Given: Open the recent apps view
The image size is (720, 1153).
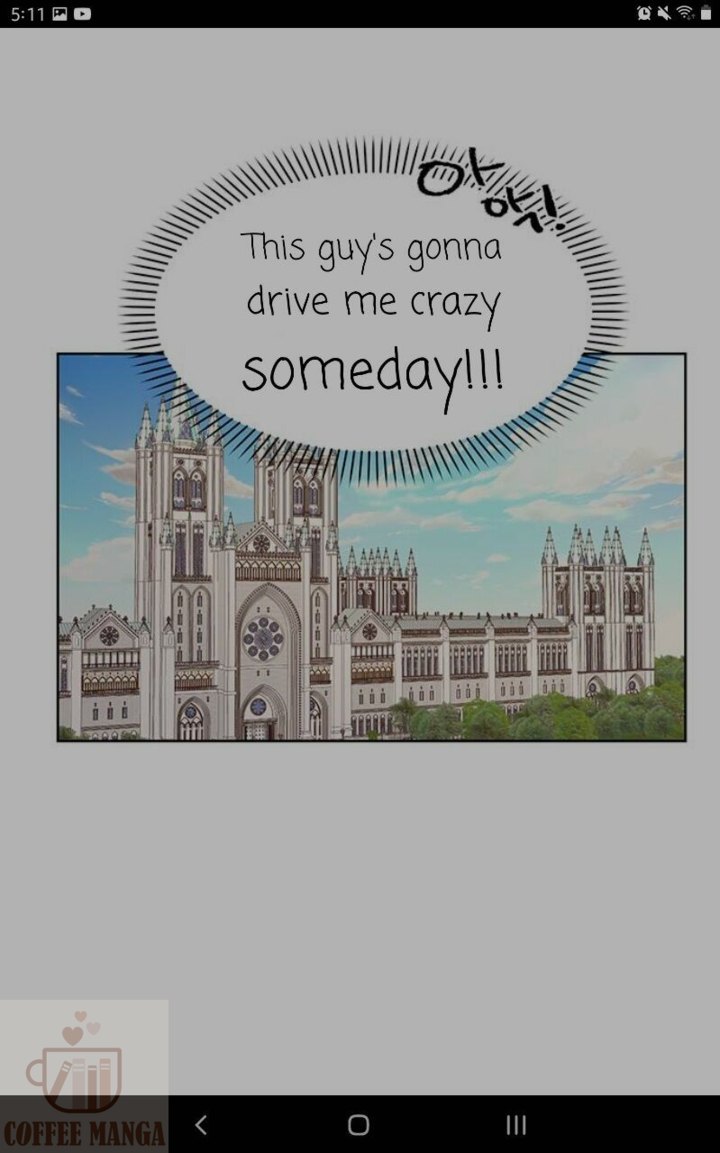Looking at the screenshot, I should (516, 1124).
